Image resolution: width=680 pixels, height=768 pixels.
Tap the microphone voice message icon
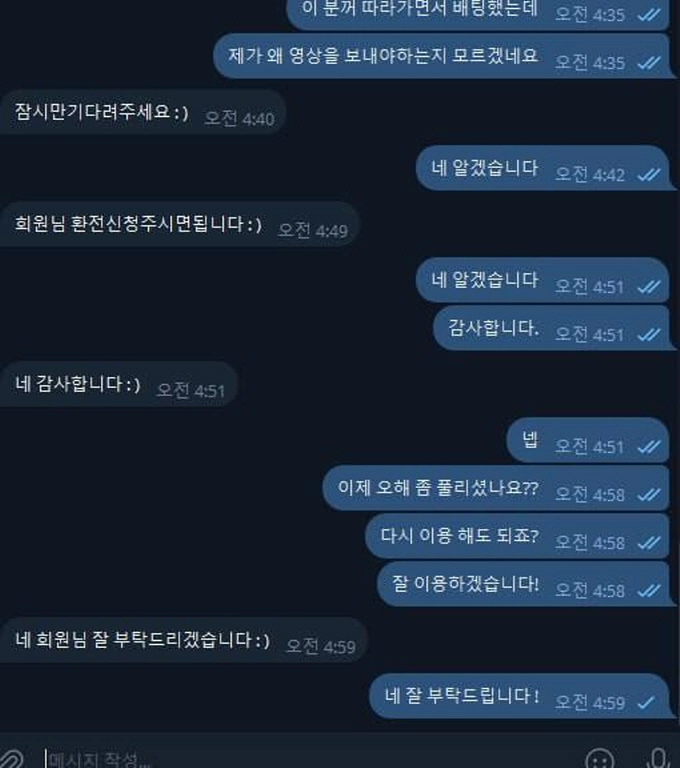point(657,758)
